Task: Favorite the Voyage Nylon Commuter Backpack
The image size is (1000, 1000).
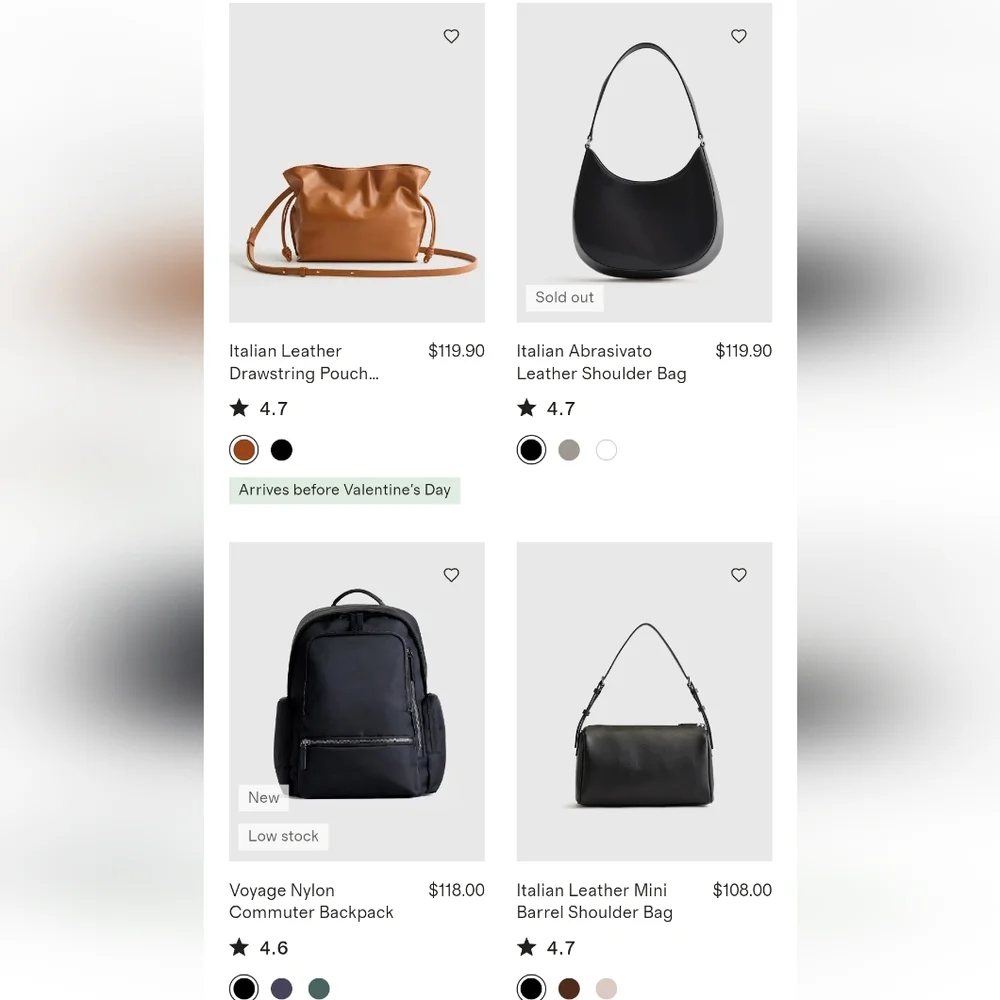Action: (x=451, y=575)
